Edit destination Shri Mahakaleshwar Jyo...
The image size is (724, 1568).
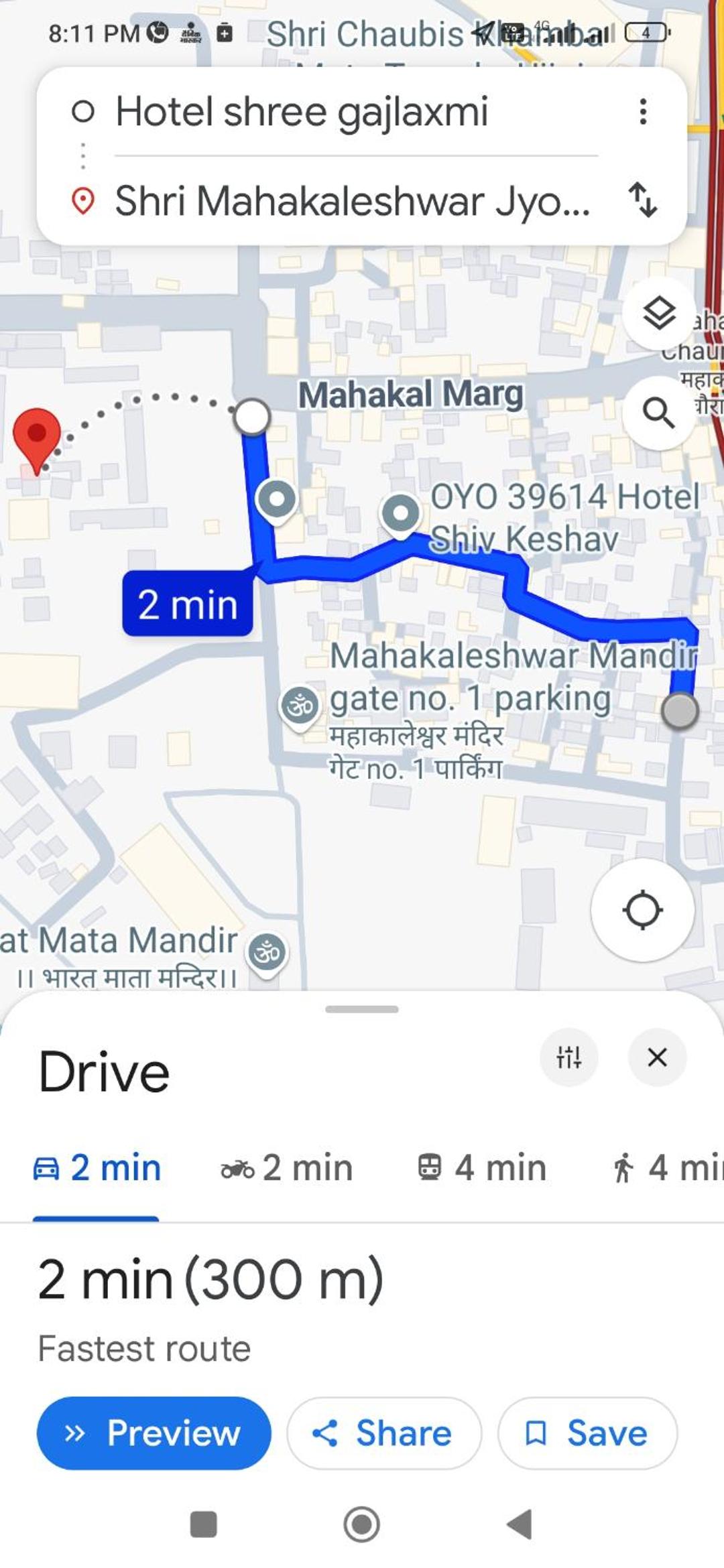[352, 200]
